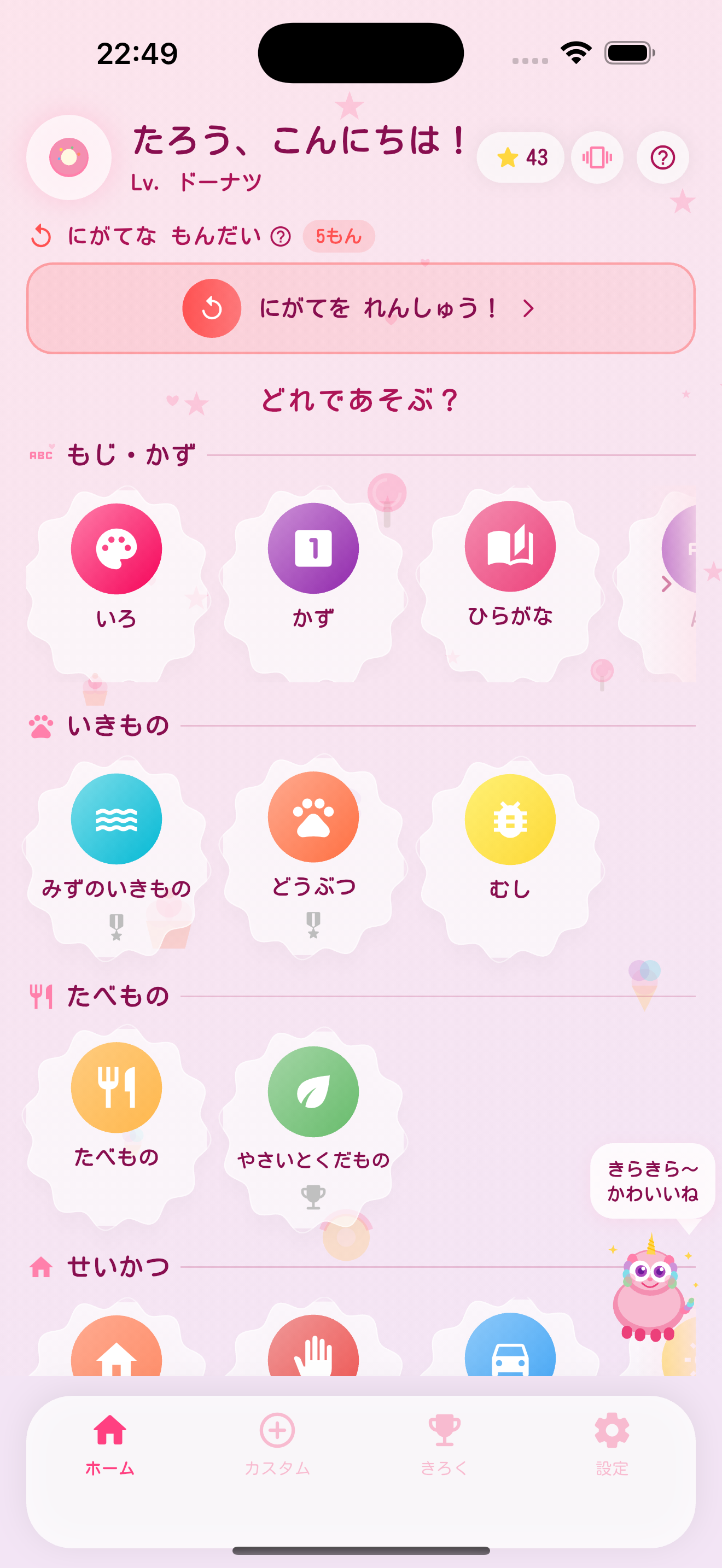Image resolution: width=722 pixels, height=1568 pixels.
Task: Toggle the vibration setting near the star counter
Action: pos(597,157)
